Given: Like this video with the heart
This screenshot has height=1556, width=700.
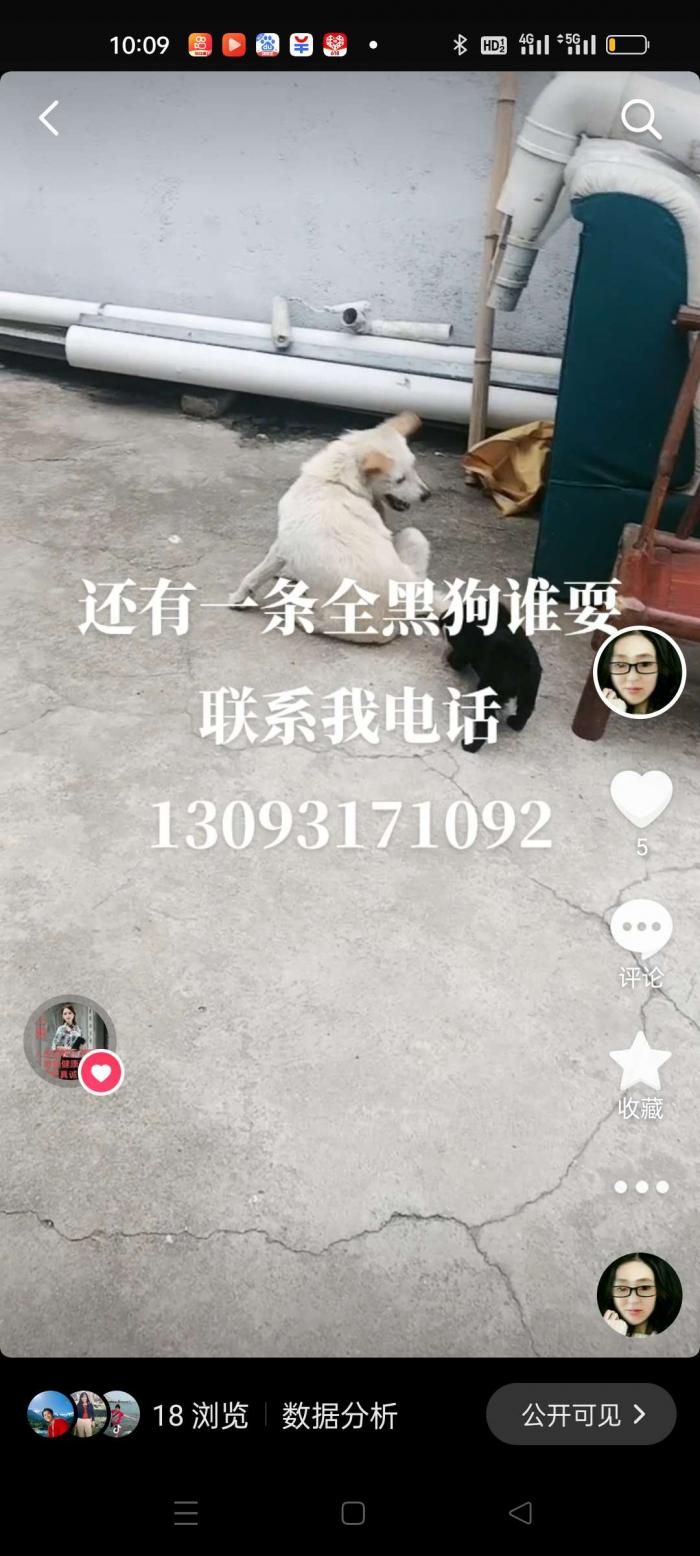Looking at the screenshot, I should (x=641, y=800).
